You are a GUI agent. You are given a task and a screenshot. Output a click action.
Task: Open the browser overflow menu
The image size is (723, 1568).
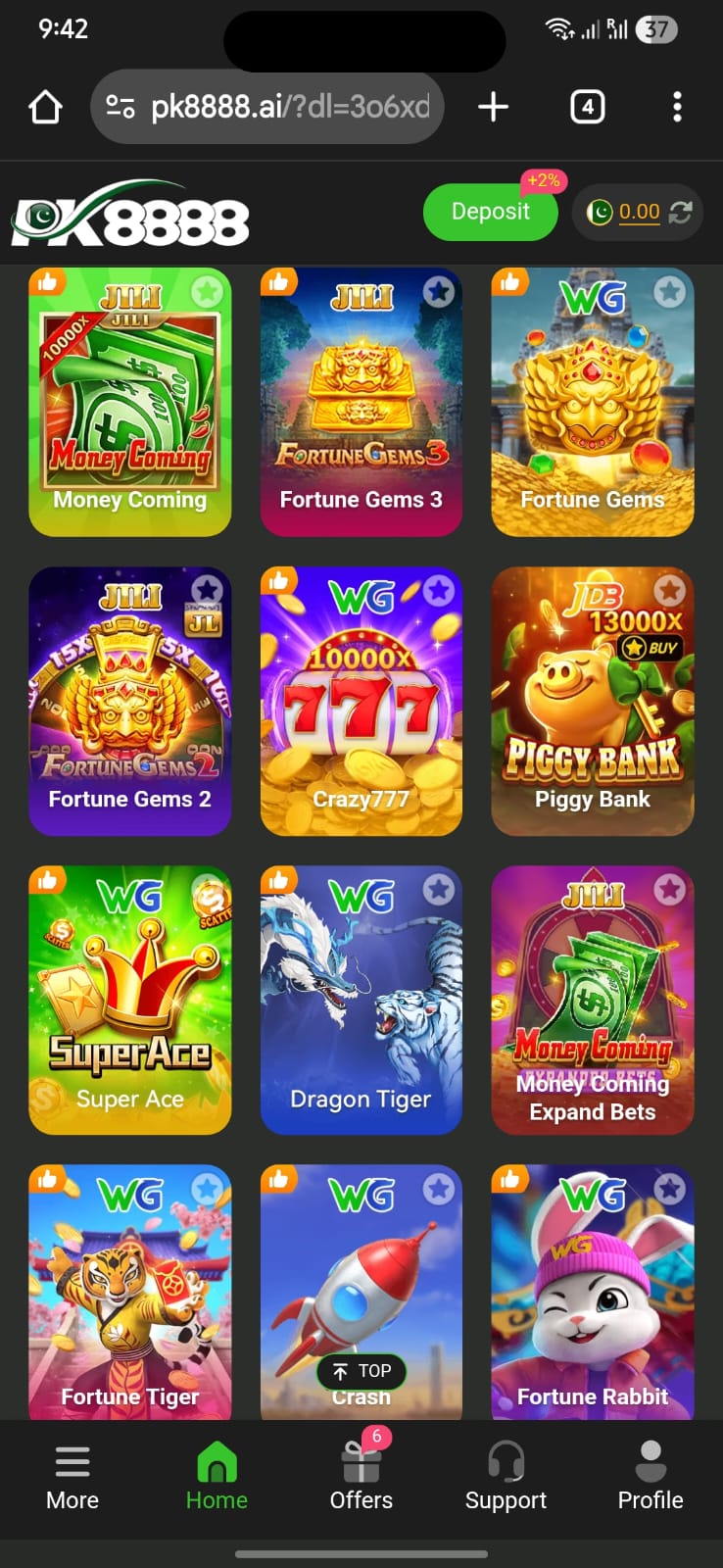677,107
